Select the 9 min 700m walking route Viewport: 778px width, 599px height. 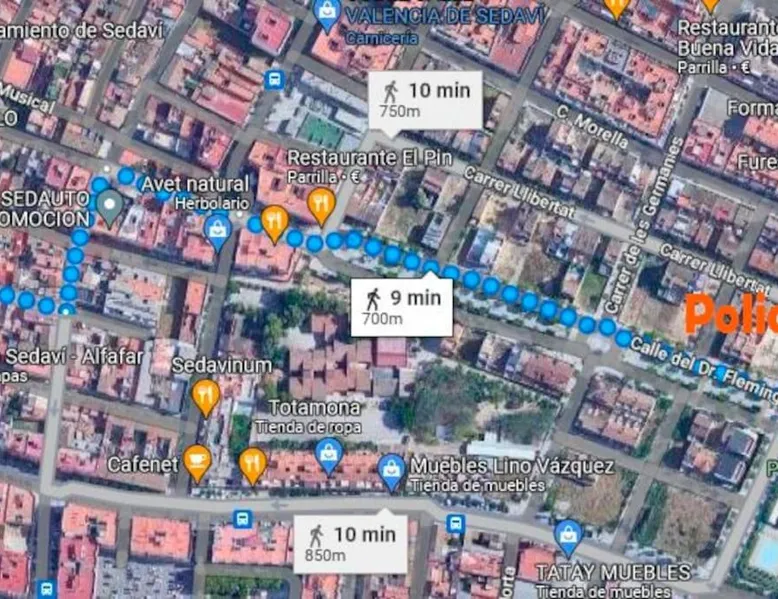402,306
